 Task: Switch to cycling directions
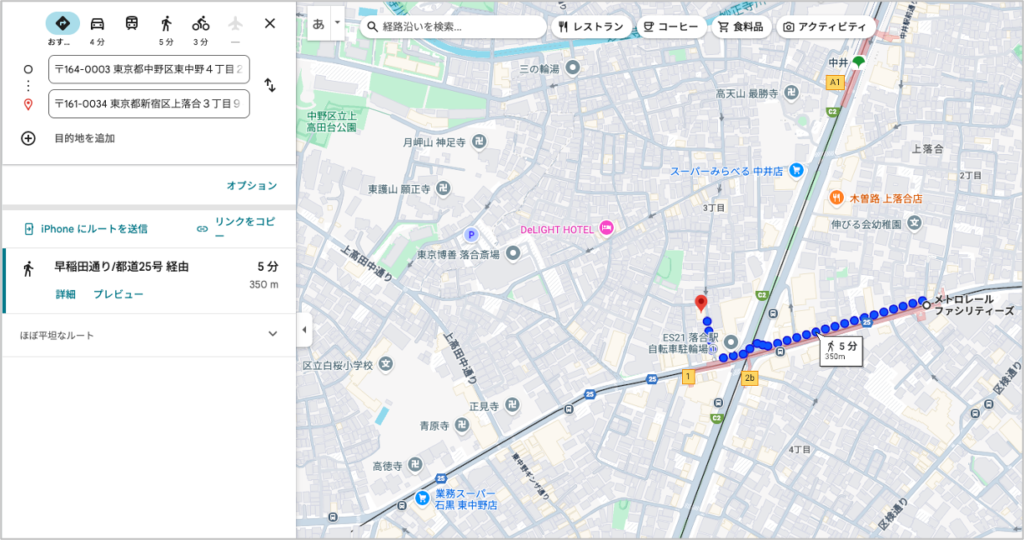[x=201, y=23]
